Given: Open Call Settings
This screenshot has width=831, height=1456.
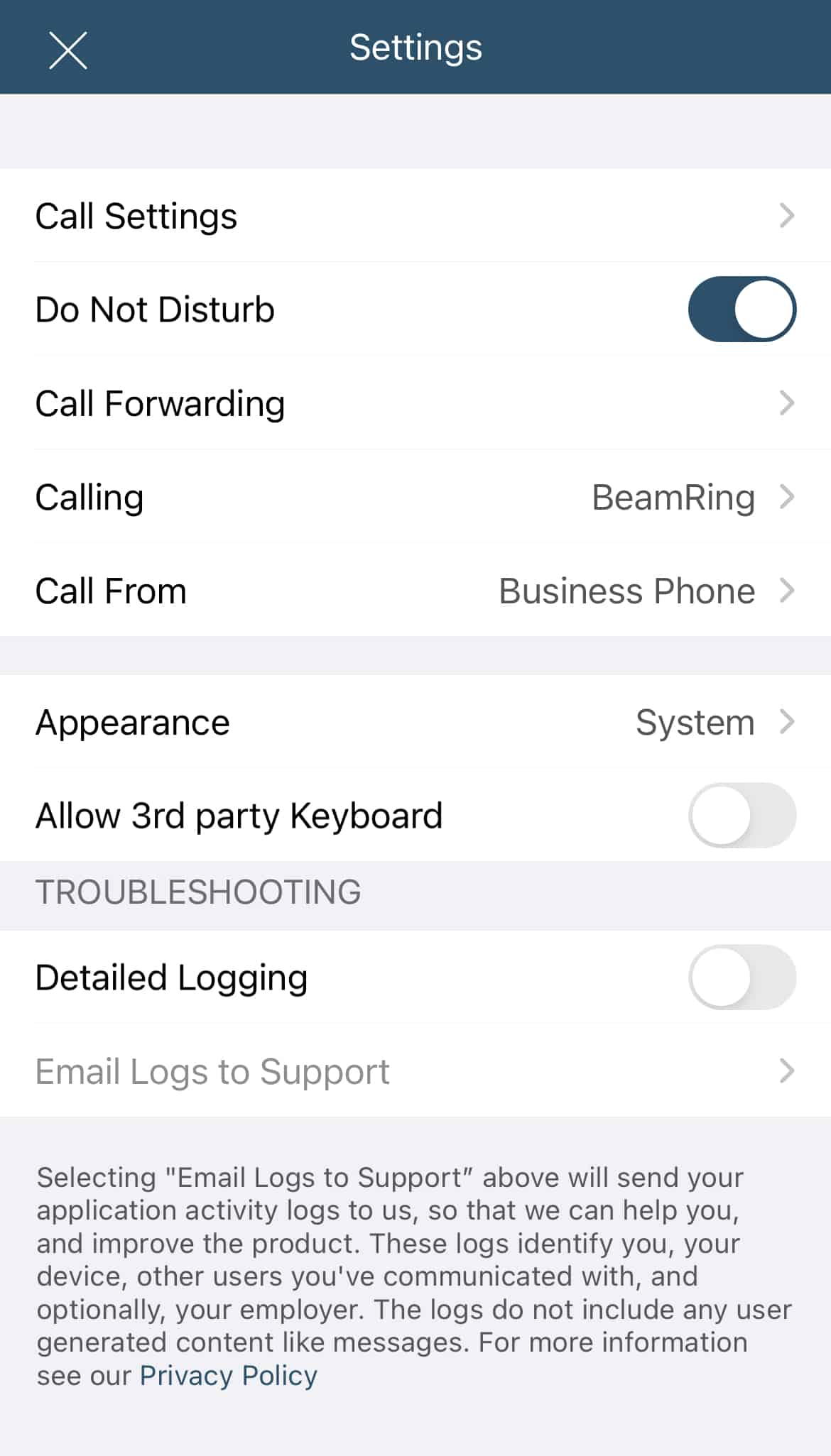Looking at the screenshot, I should pyautogui.click(x=415, y=215).
